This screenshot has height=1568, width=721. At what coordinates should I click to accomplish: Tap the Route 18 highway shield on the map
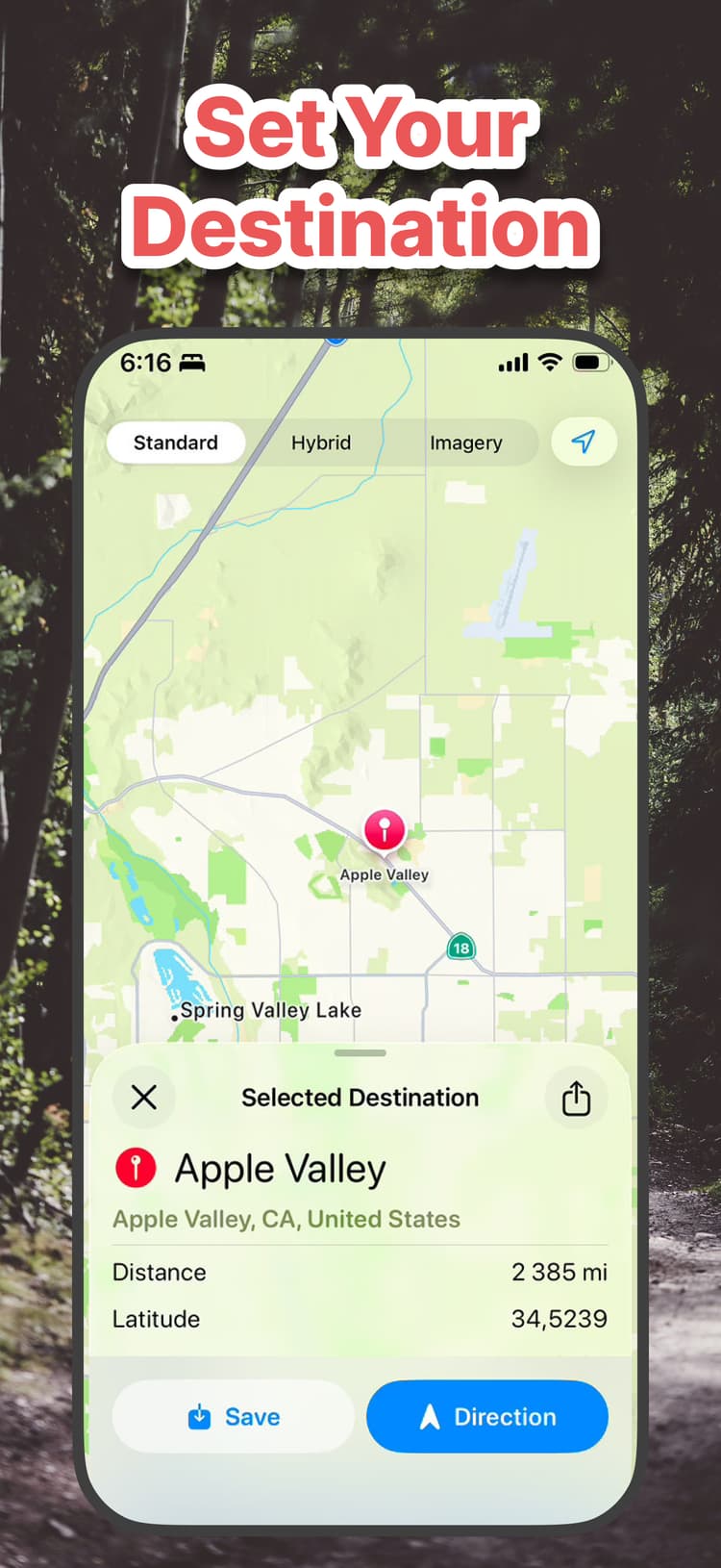(x=460, y=948)
